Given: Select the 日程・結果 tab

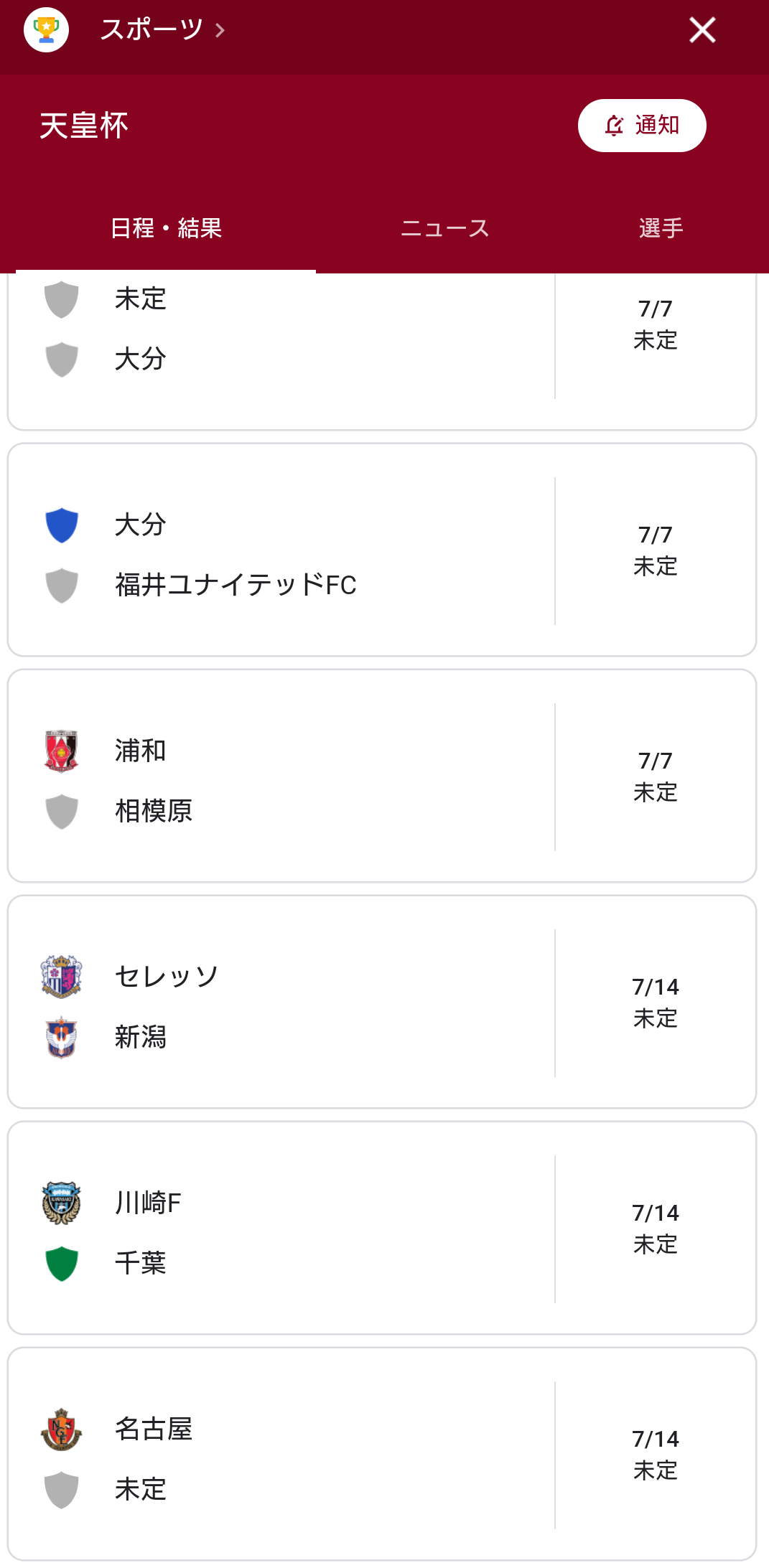Looking at the screenshot, I should 166,228.
